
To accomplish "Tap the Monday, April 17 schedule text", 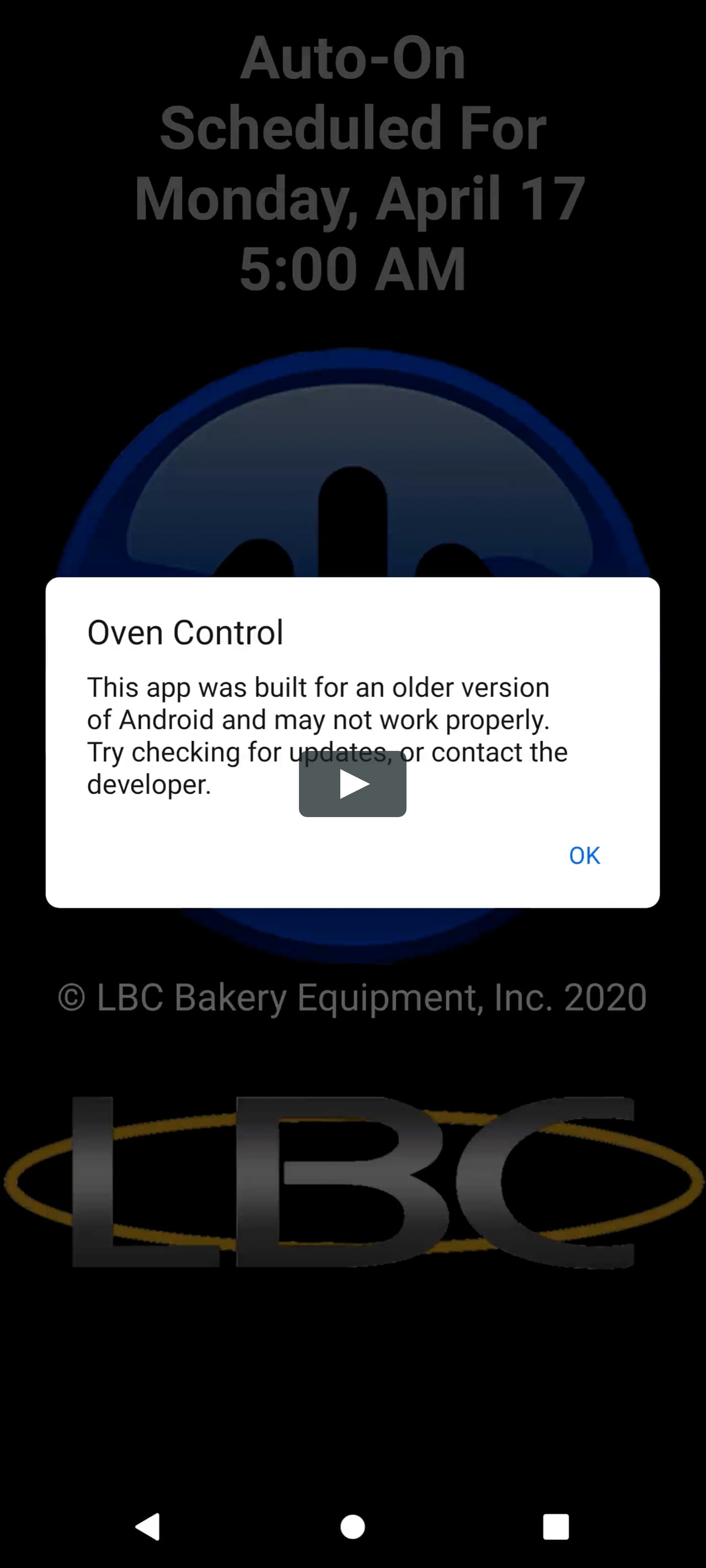I will pyautogui.click(x=352, y=196).
